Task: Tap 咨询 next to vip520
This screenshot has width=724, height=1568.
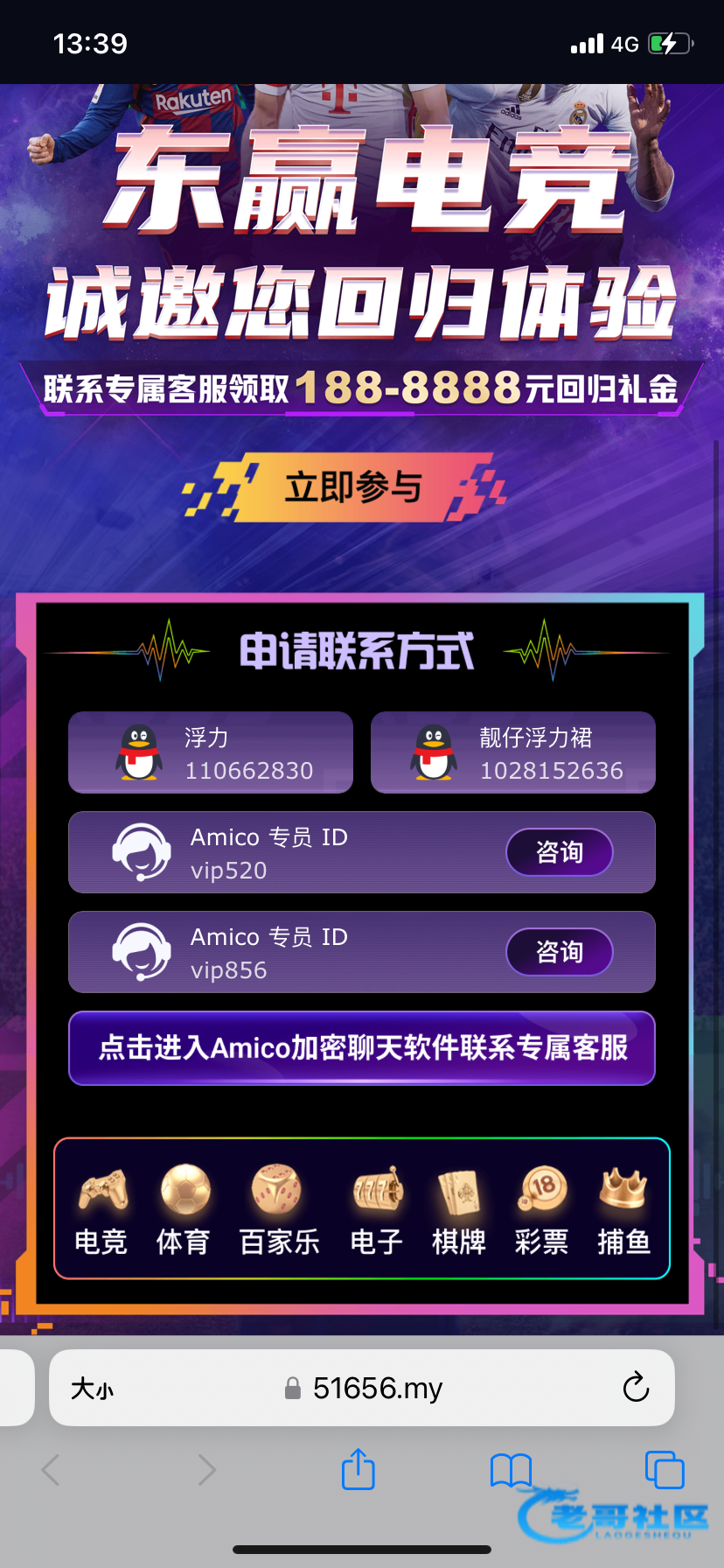Action: [559, 852]
